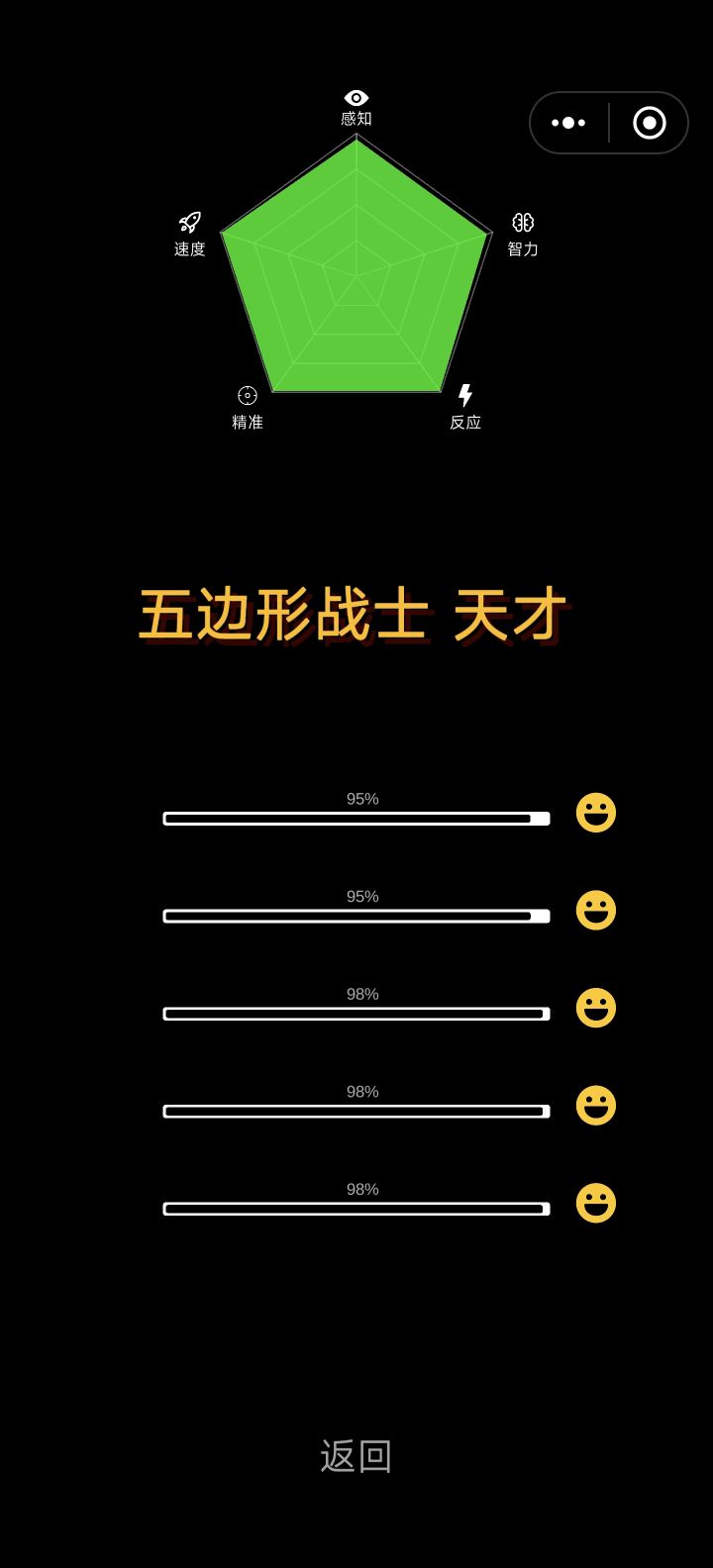Click the smiley face next to the first 95% bar
Screen dimensions: 713x1568
pyautogui.click(x=595, y=814)
